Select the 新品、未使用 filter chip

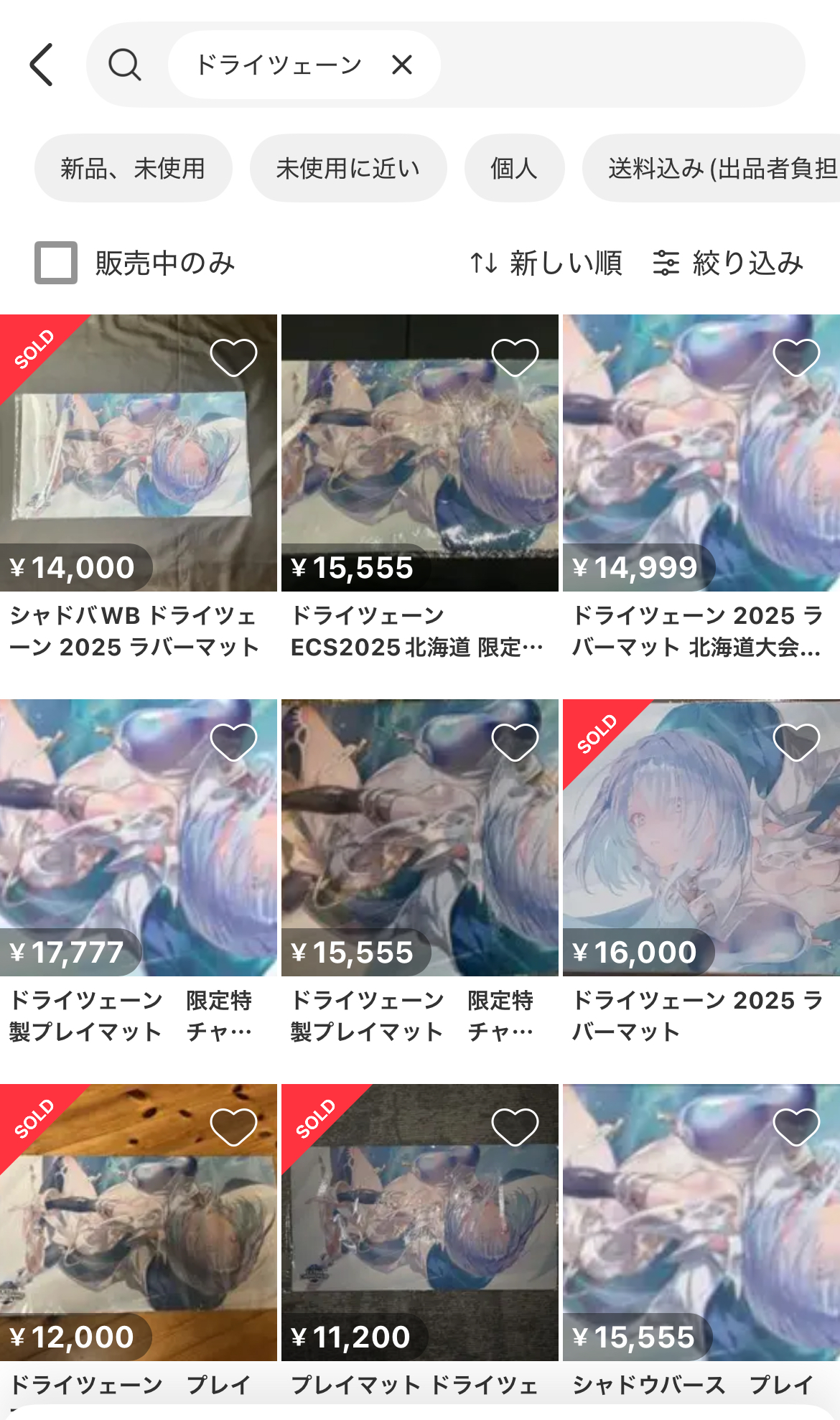click(133, 169)
